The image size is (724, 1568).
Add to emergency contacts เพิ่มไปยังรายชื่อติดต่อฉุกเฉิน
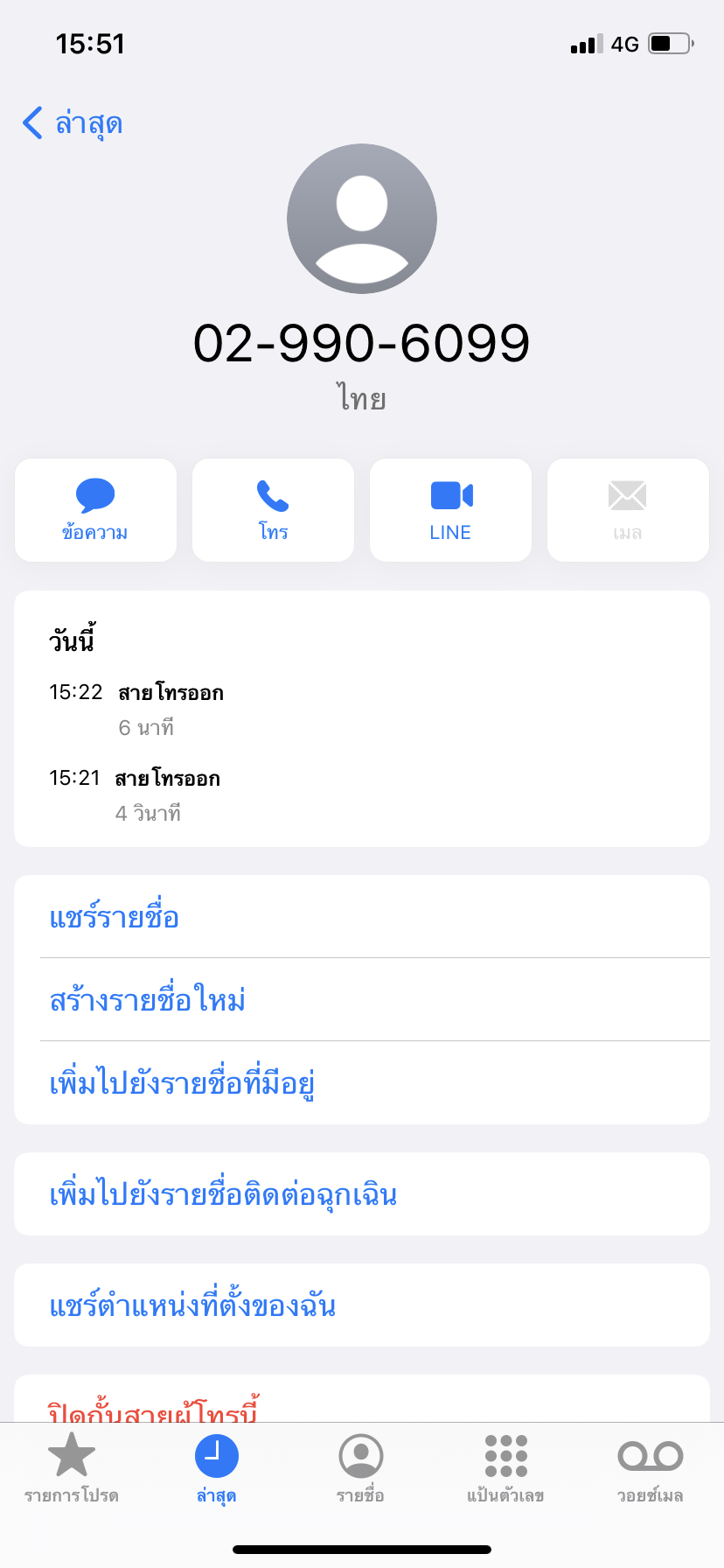(x=362, y=1194)
